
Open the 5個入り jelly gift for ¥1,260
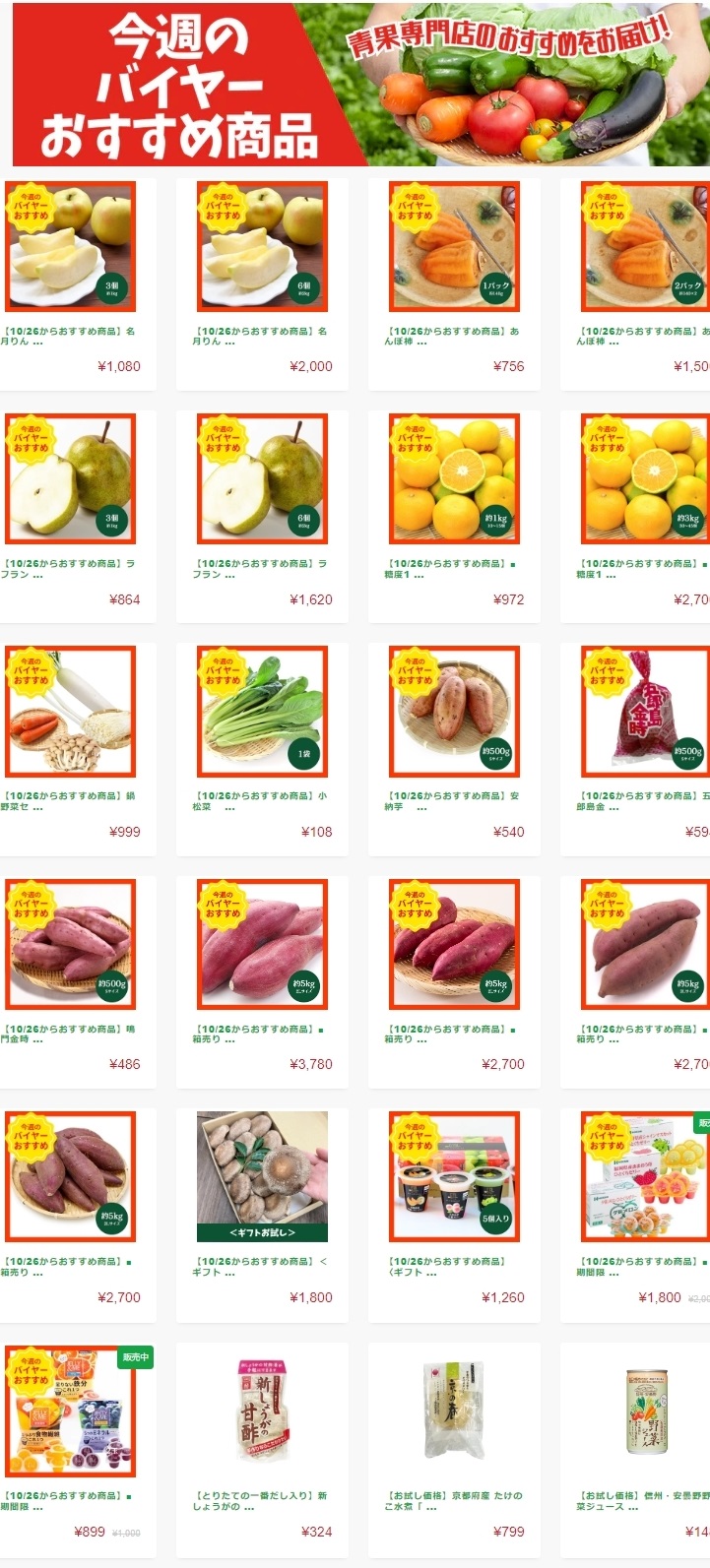click(x=454, y=1175)
